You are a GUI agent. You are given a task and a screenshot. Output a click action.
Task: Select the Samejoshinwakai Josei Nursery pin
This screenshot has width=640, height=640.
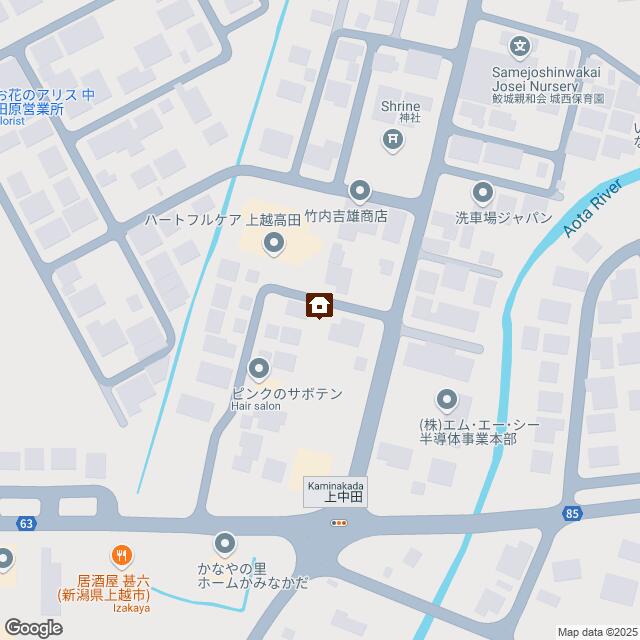click(520, 45)
